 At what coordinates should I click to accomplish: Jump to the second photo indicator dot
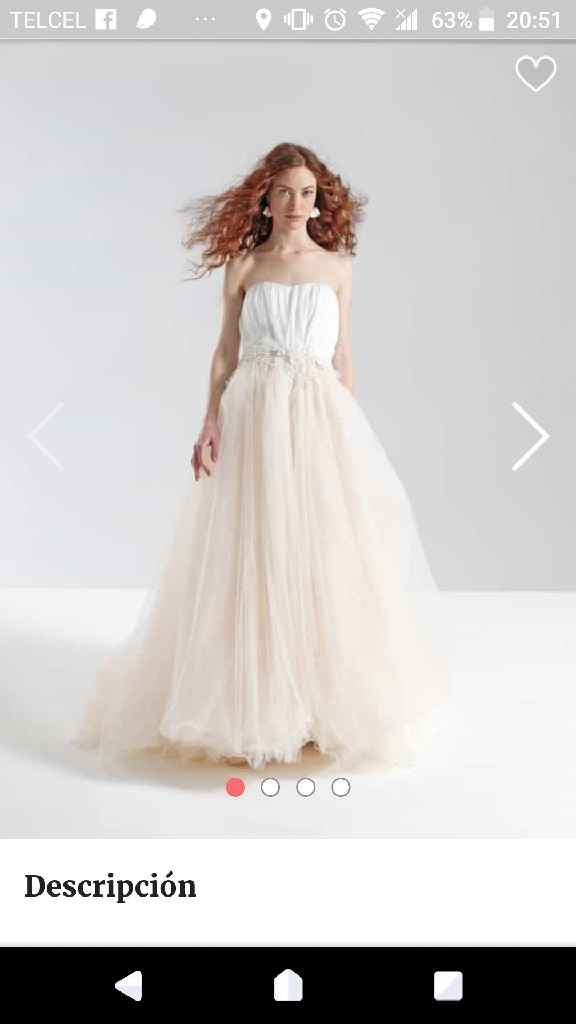pyautogui.click(x=270, y=787)
